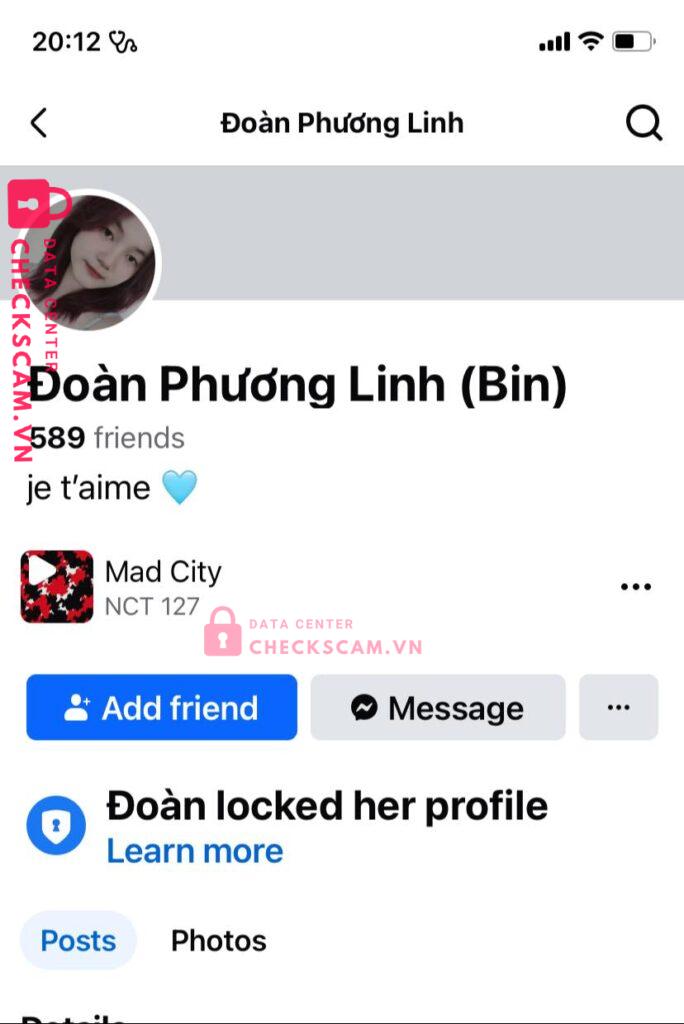Select the Posts tab
This screenshot has height=1024, width=684.
pos(78,940)
